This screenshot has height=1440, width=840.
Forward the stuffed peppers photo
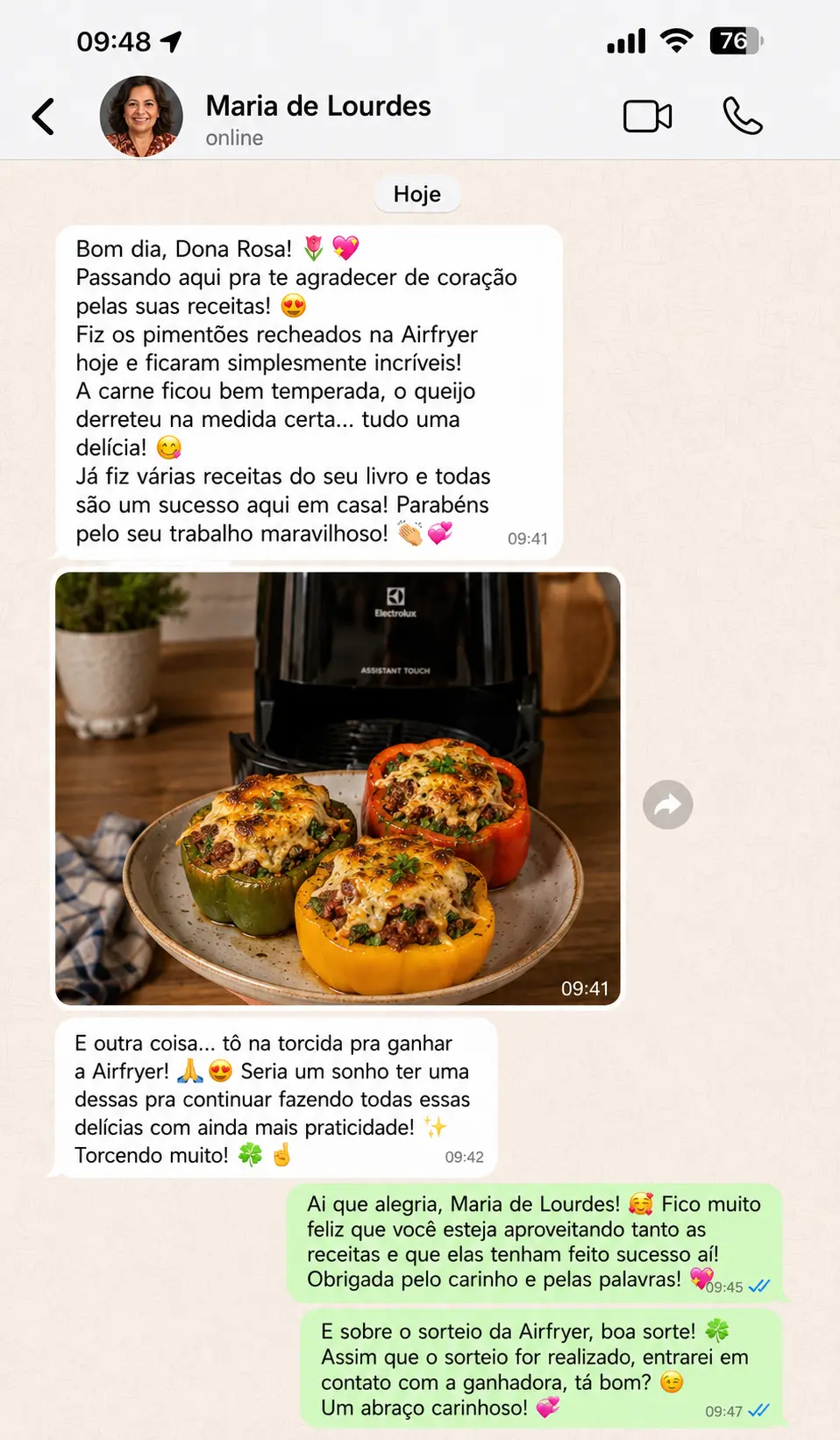[x=667, y=804]
